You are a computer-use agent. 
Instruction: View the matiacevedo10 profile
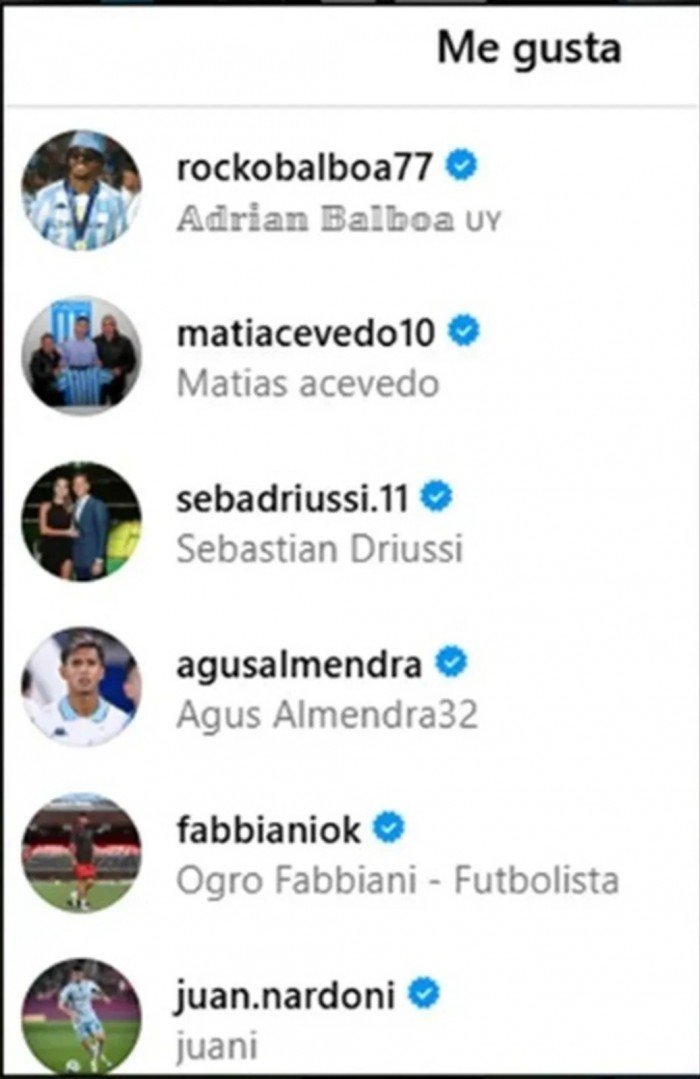pos(305,333)
